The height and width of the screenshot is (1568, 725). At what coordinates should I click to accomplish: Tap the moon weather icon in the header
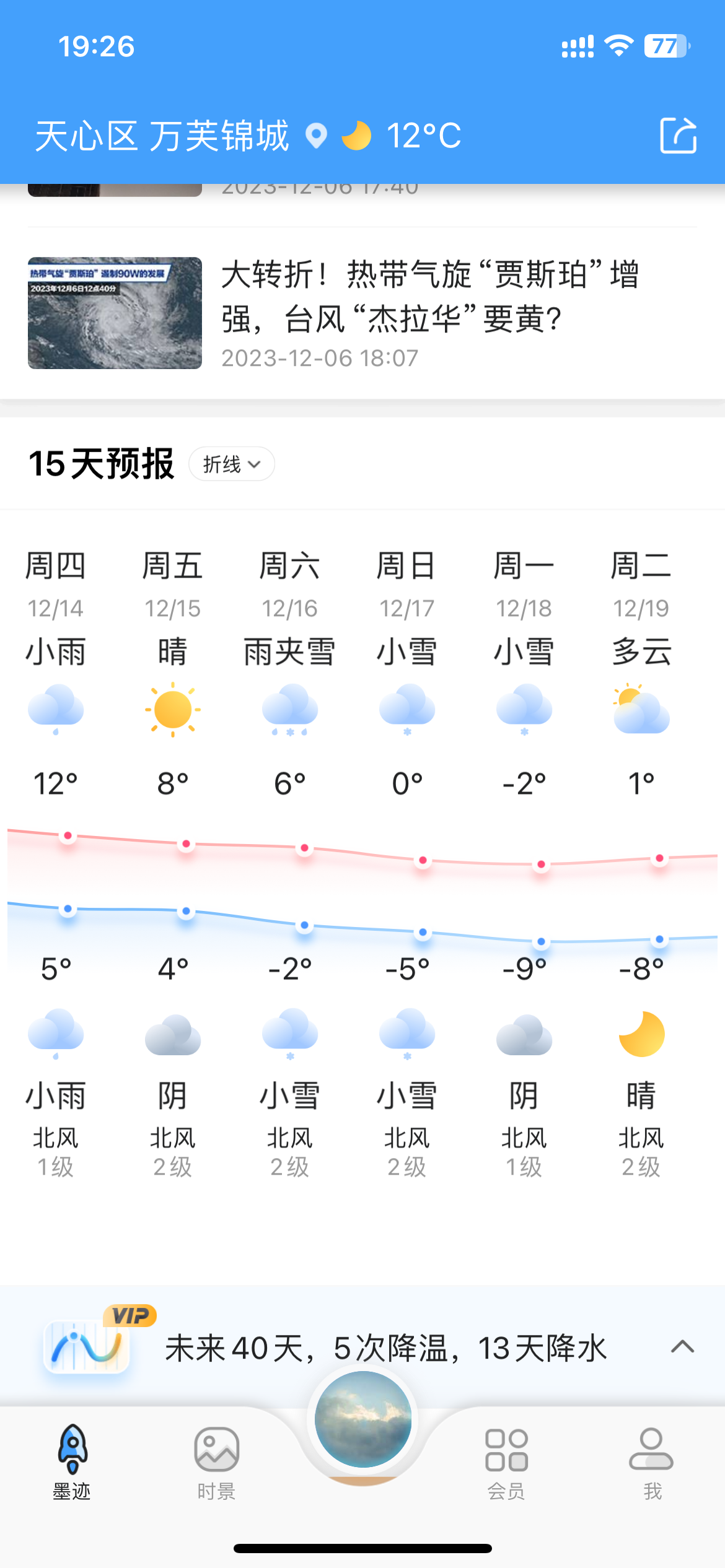[x=357, y=136]
